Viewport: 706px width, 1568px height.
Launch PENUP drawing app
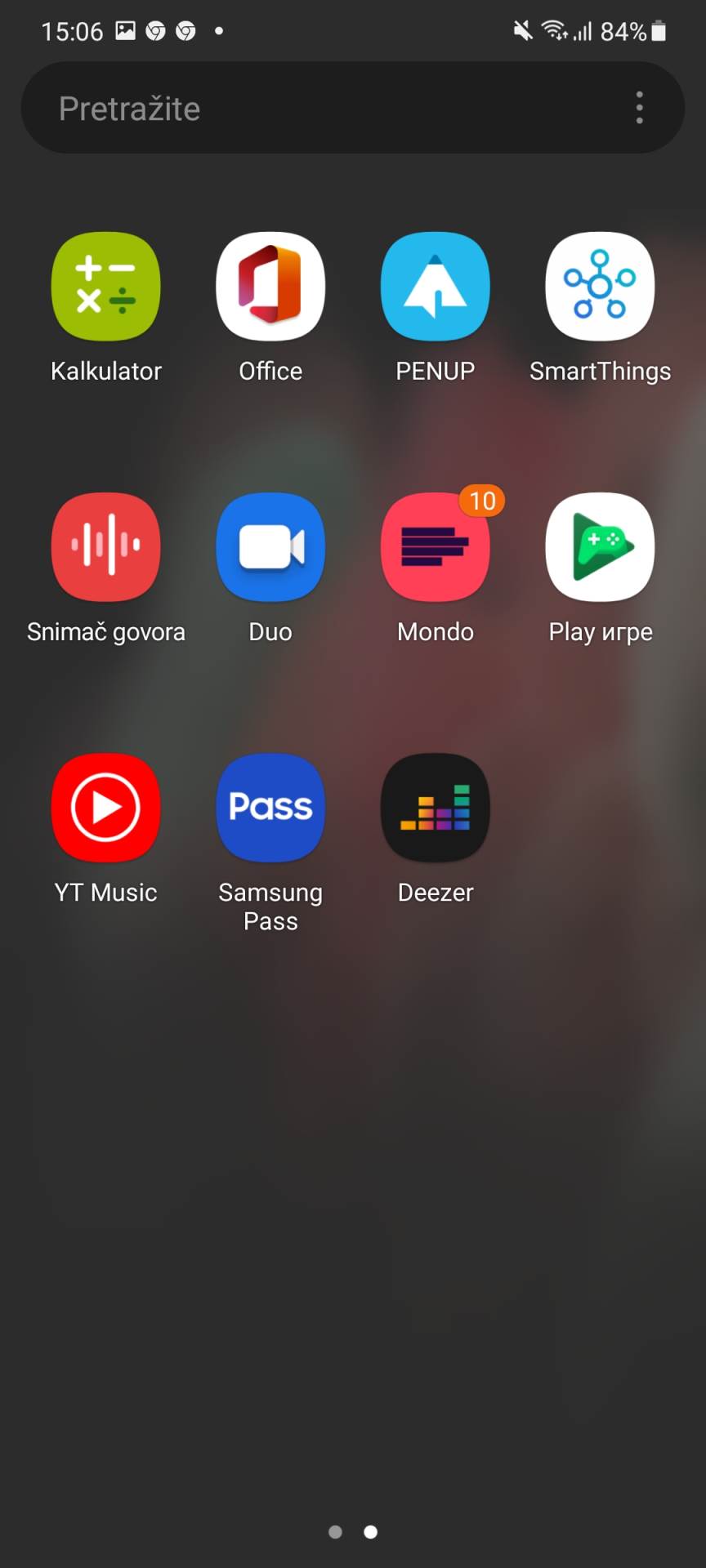point(436,287)
